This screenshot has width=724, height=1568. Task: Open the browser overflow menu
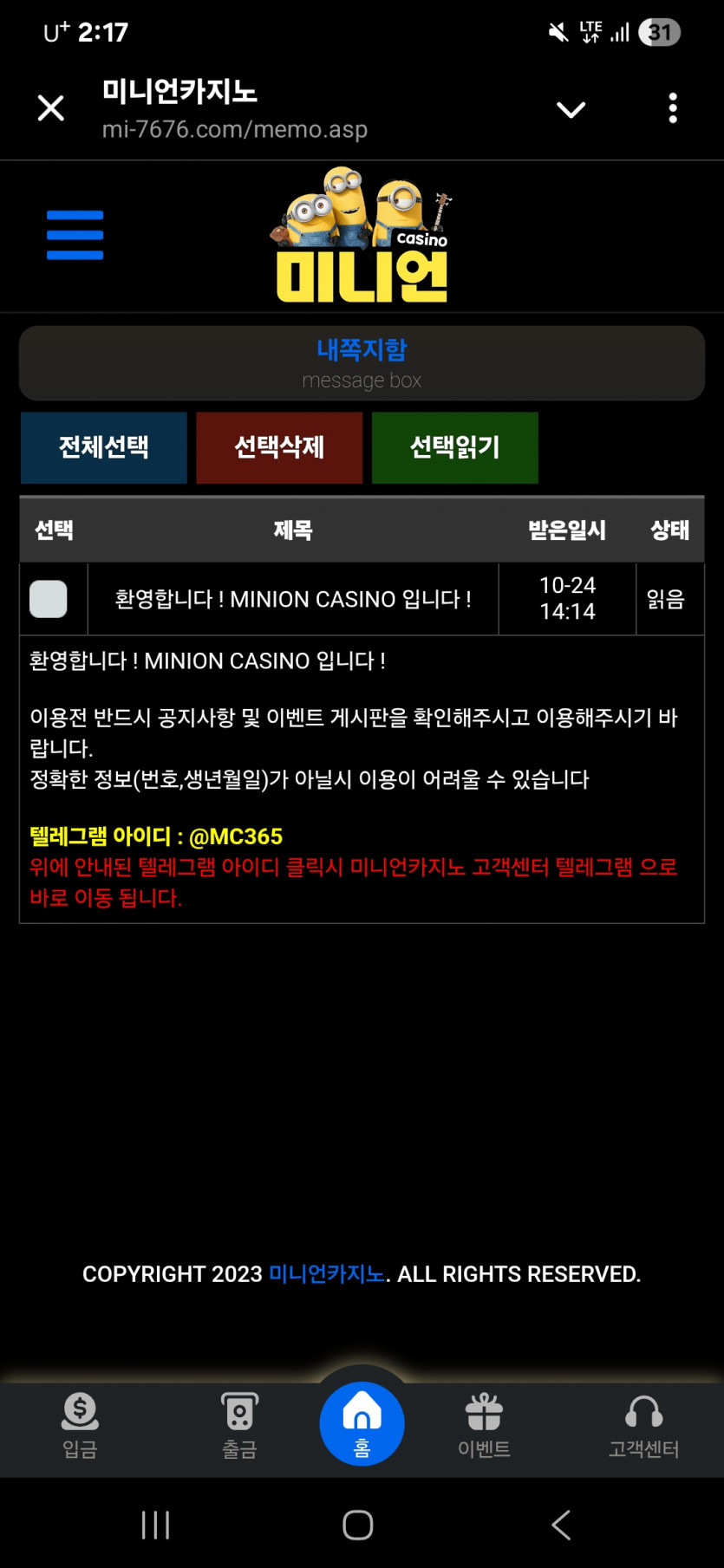click(x=673, y=108)
